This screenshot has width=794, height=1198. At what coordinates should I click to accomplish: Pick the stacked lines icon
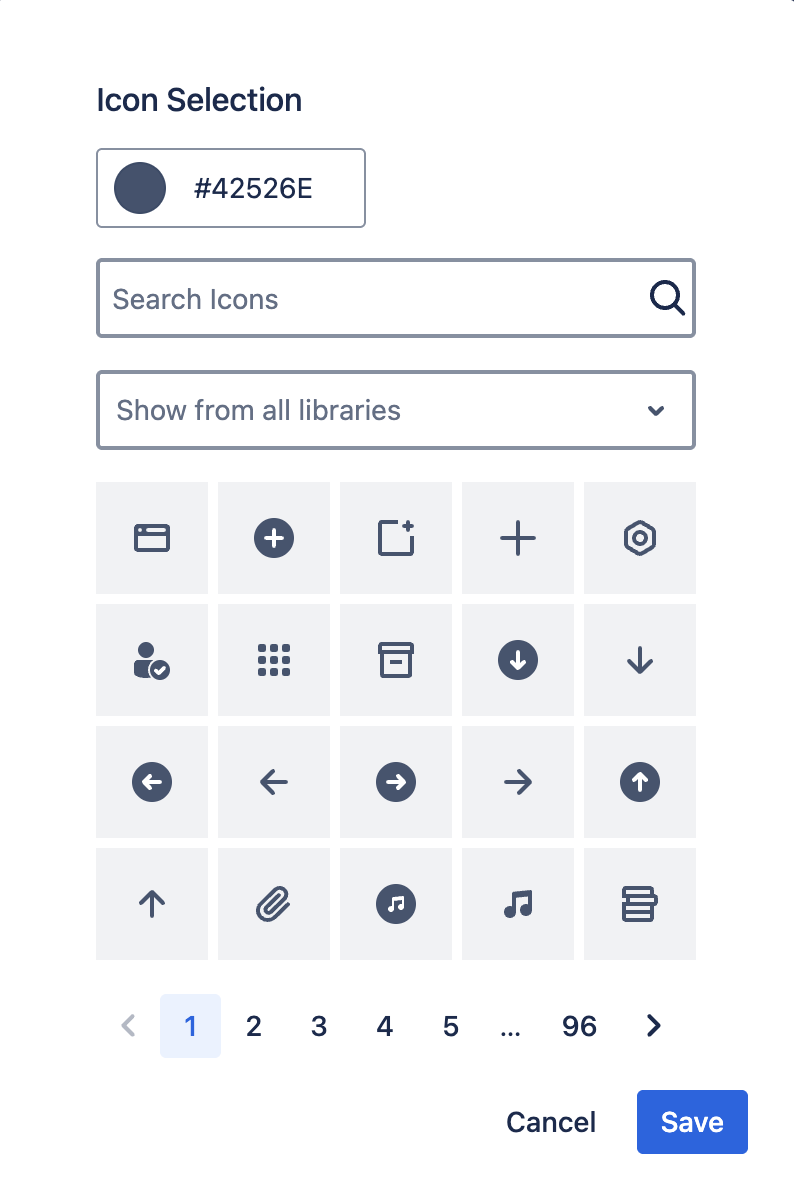pyautogui.click(x=640, y=904)
